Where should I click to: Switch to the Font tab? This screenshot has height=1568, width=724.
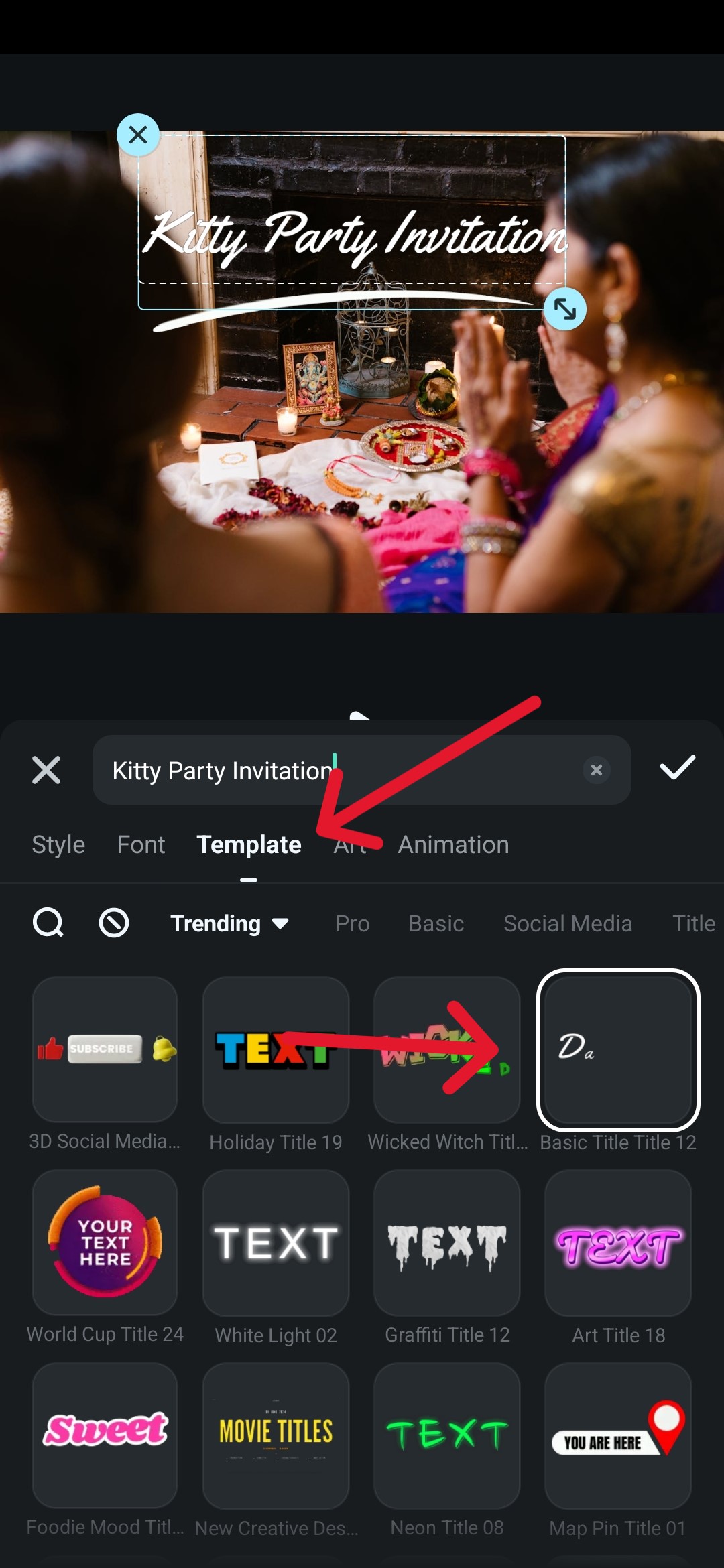pos(141,844)
